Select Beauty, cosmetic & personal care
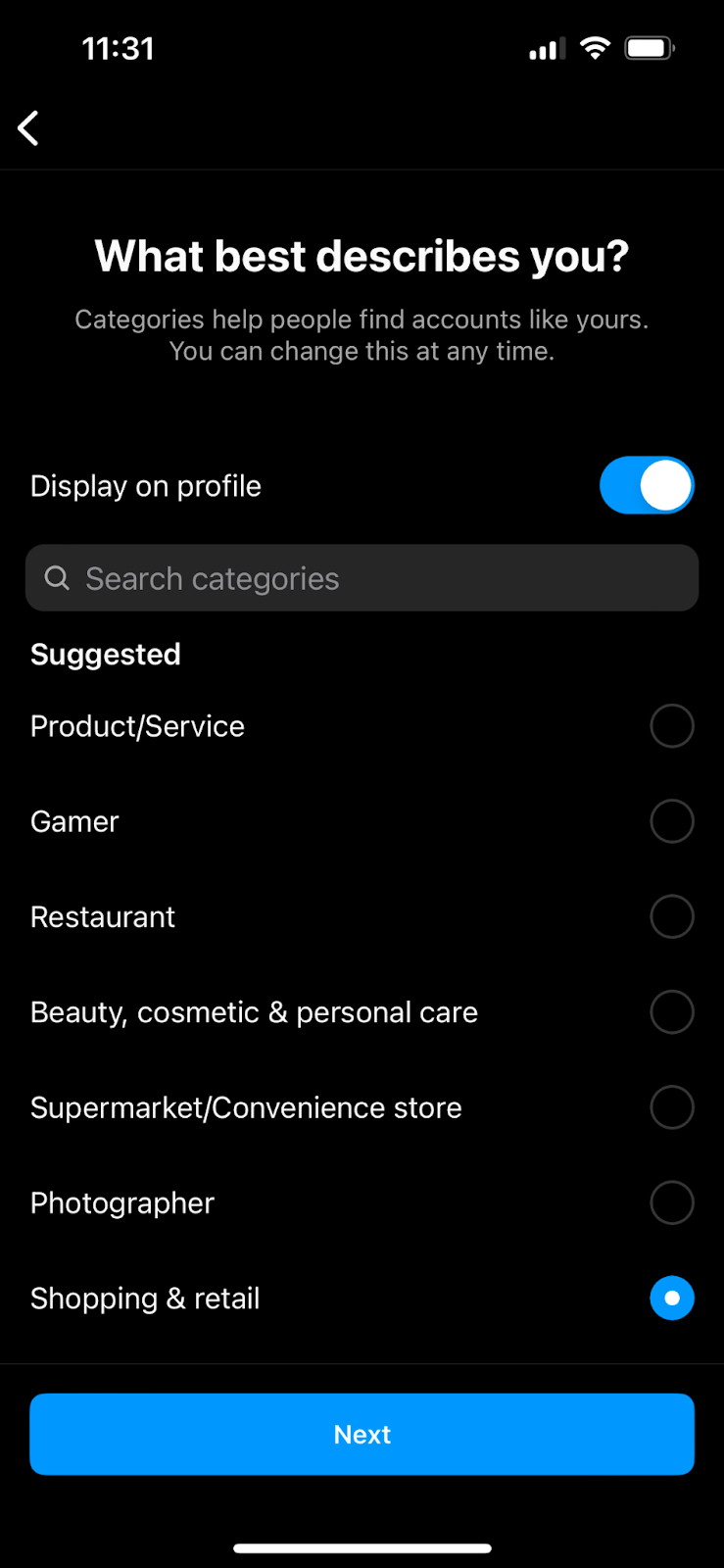724x1568 pixels. [x=671, y=1012]
